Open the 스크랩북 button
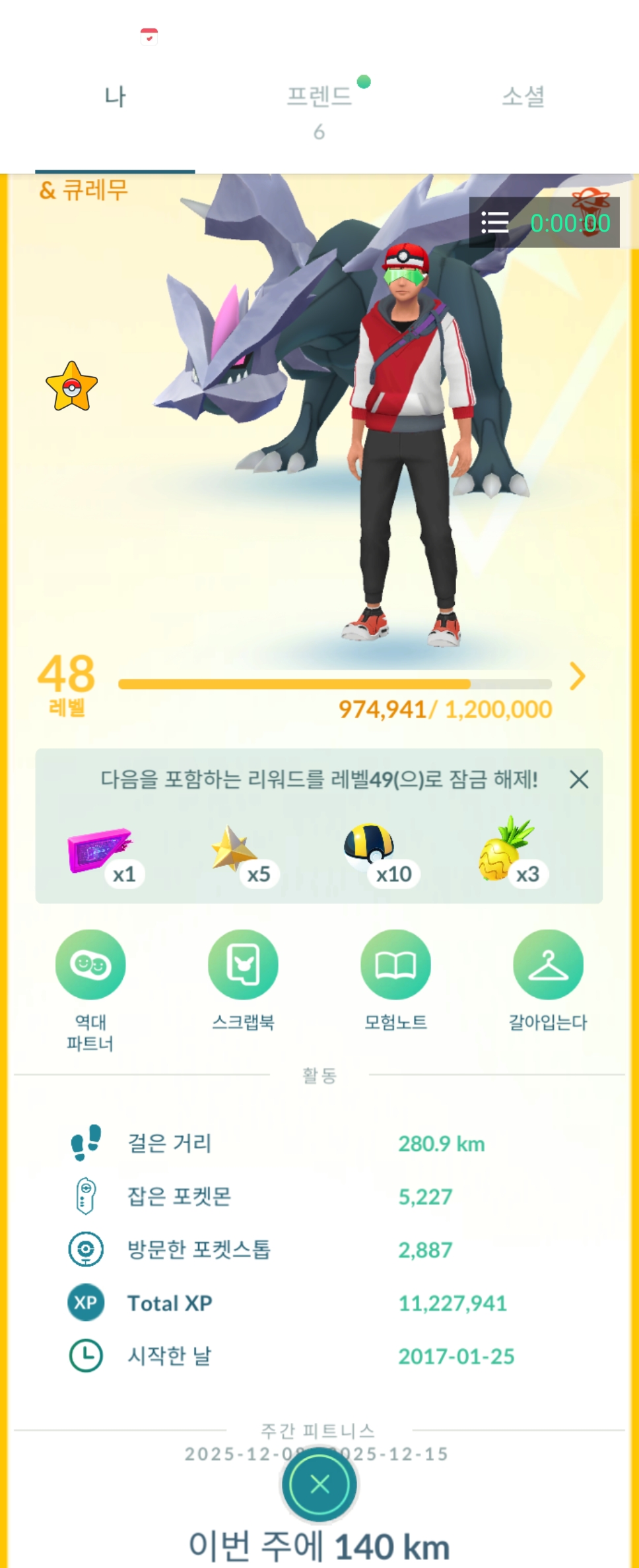Screen dimensions: 639x1568 243,965
